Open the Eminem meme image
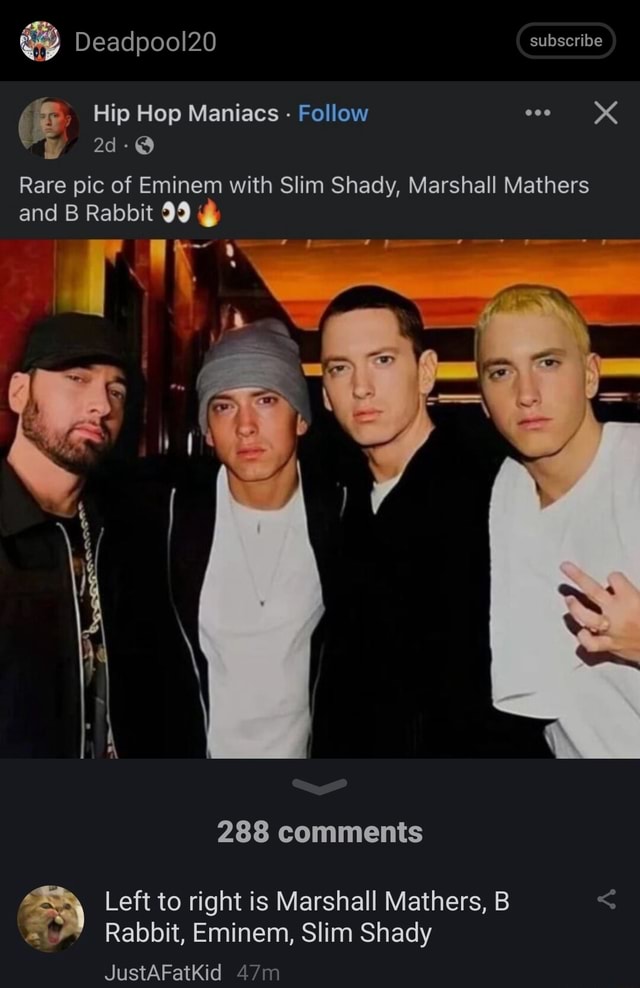The height and width of the screenshot is (988, 640). pos(320,498)
